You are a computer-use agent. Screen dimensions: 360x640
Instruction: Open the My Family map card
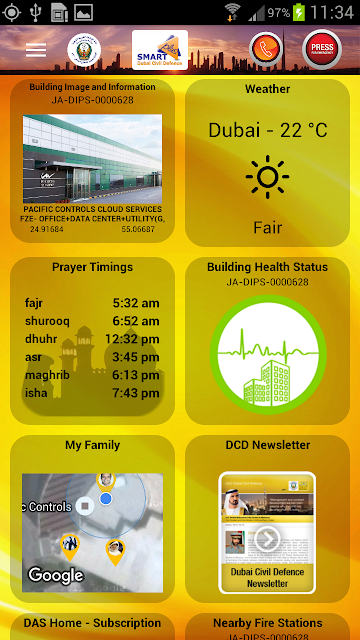(93, 519)
